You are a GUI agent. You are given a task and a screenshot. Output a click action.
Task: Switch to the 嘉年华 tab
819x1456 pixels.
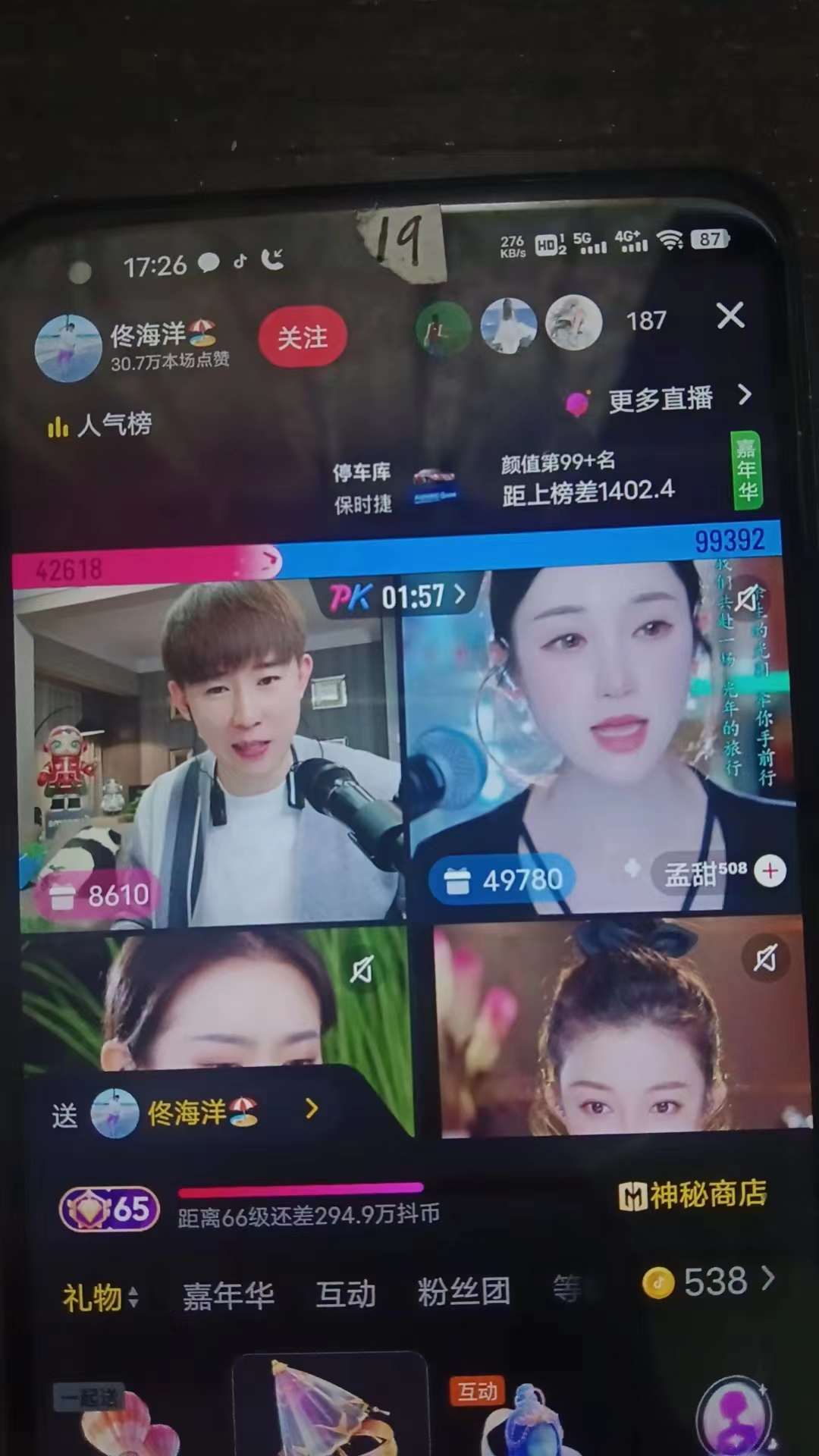coord(228,1295)
